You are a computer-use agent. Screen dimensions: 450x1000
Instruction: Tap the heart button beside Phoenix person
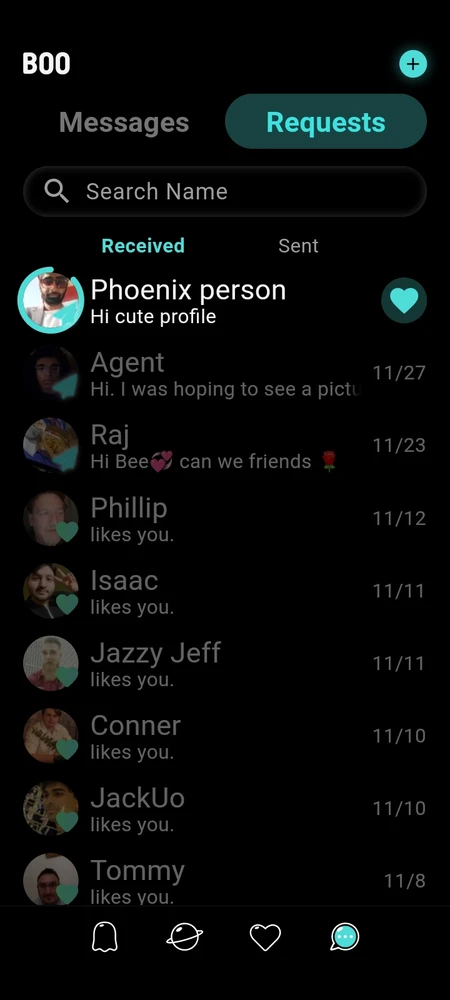tap(404, 300)
